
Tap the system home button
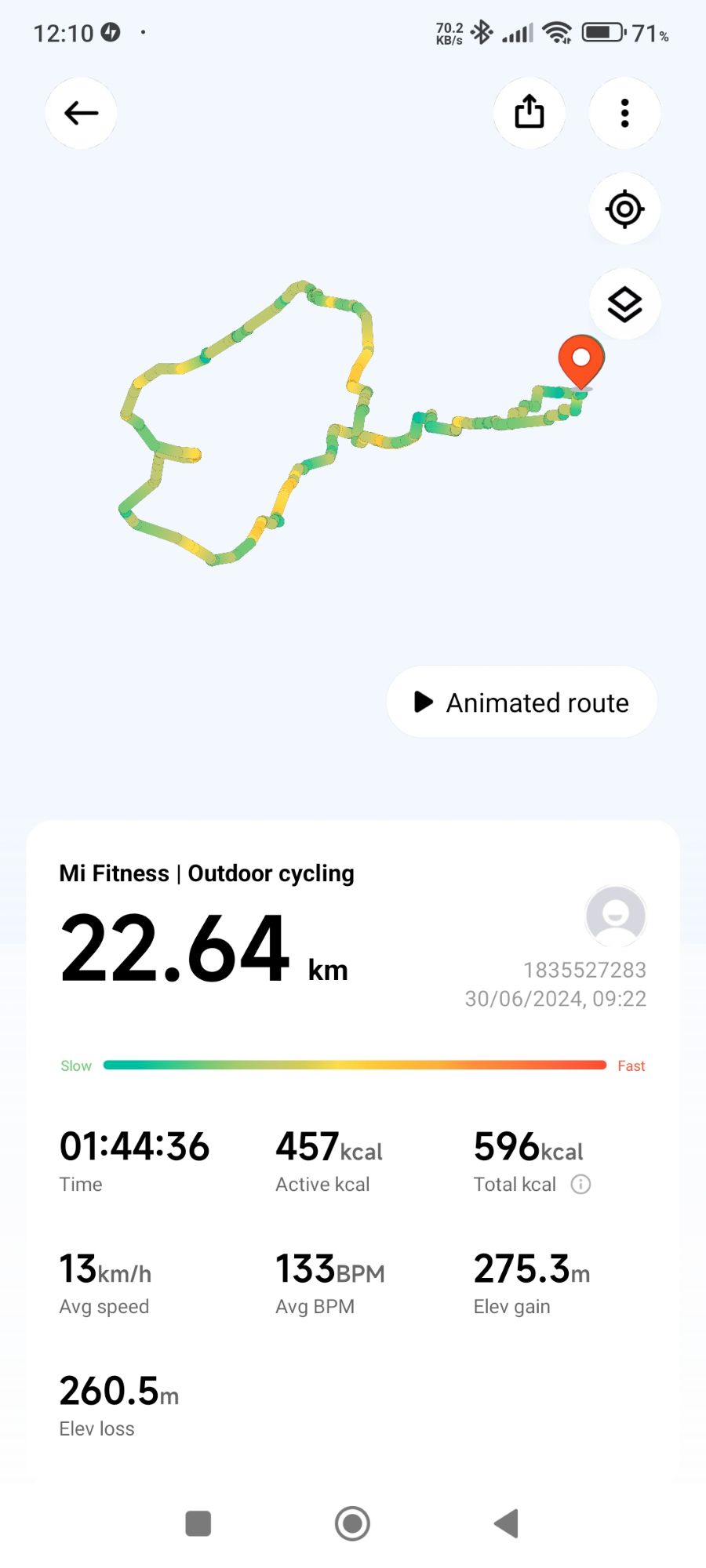click(x=352, y=1523)
